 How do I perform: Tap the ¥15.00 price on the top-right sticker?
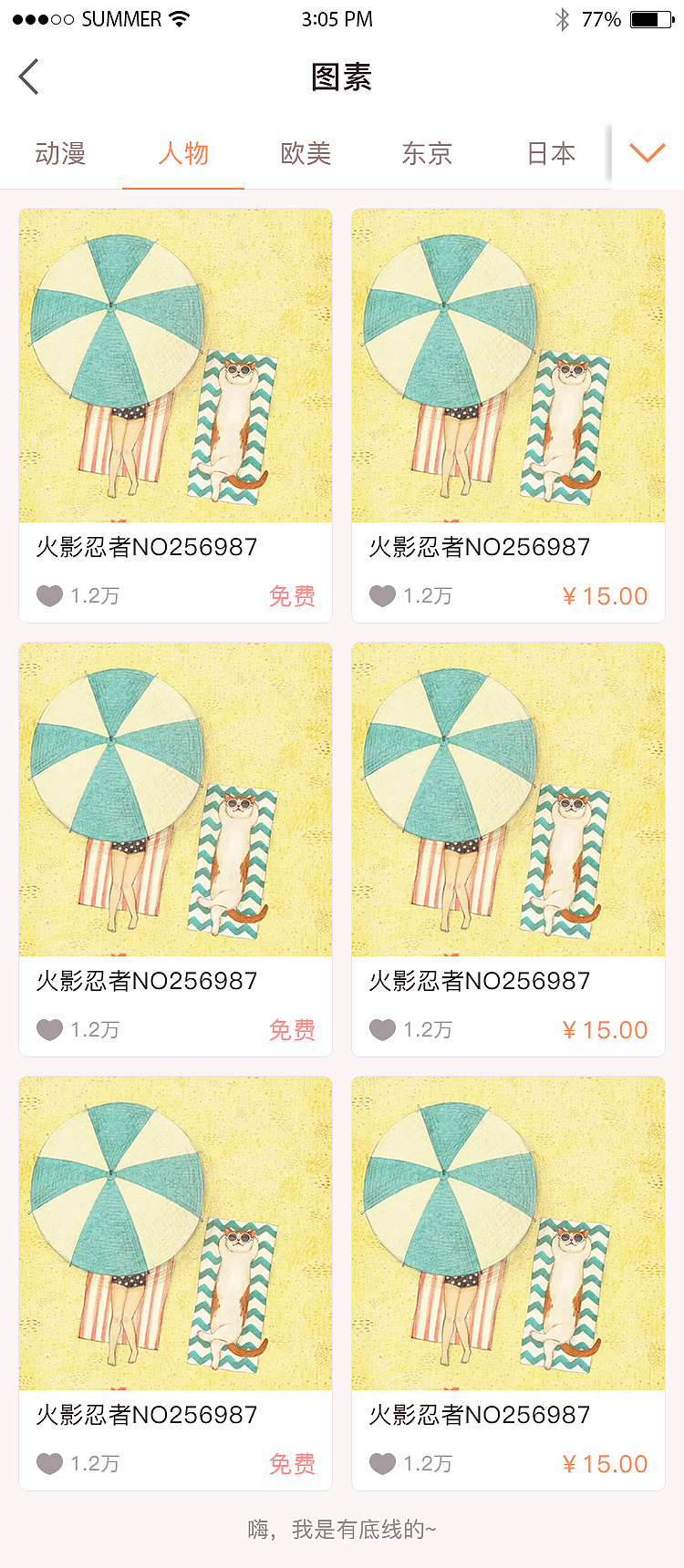click(x=605, y=595)
